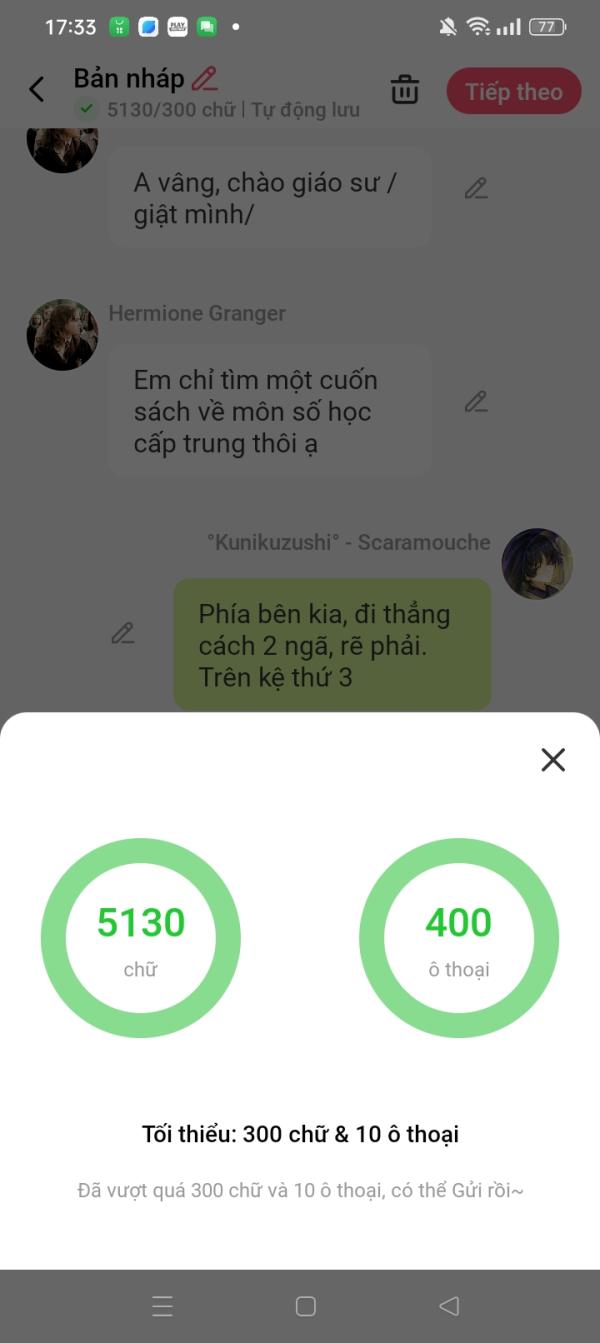Screen dimensions: 600x1343
Task: Edit the message "Em chỉ tìm một cuốn sách"
Action: [x=476, y=402]
